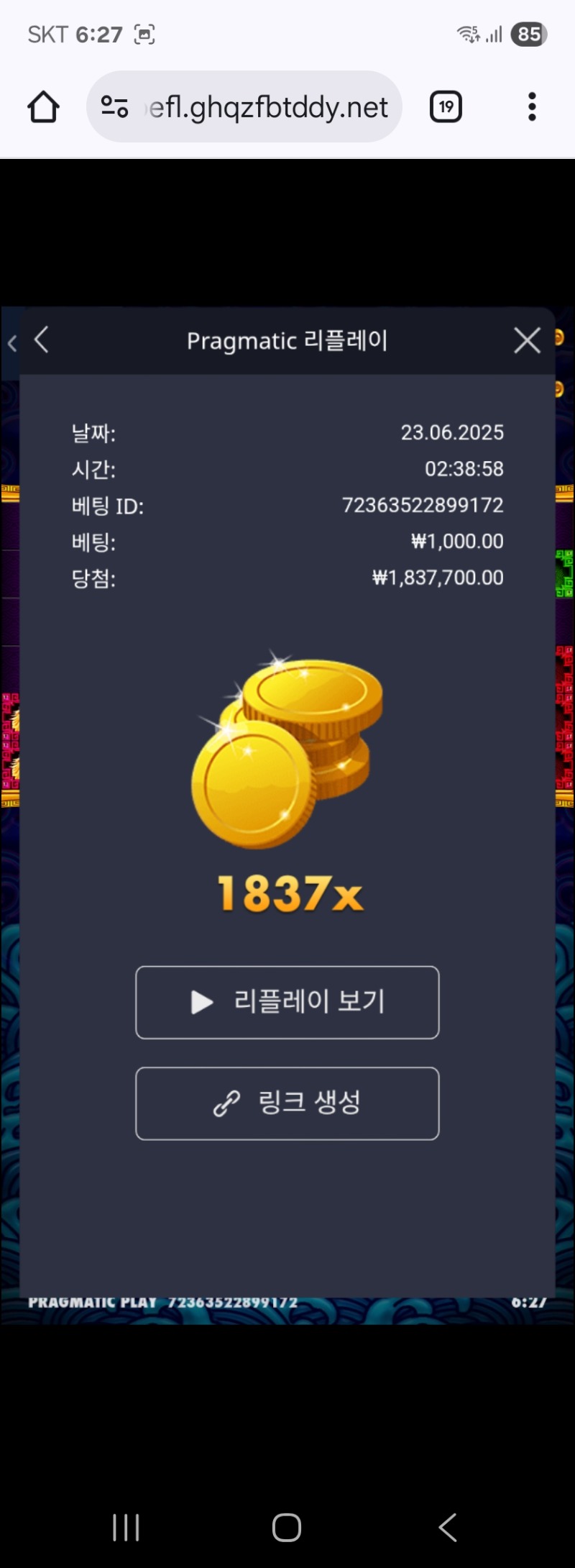View site connection settings icon
Image resolution: width=575 pixels, height=1568 pixels.
(114, 107)
